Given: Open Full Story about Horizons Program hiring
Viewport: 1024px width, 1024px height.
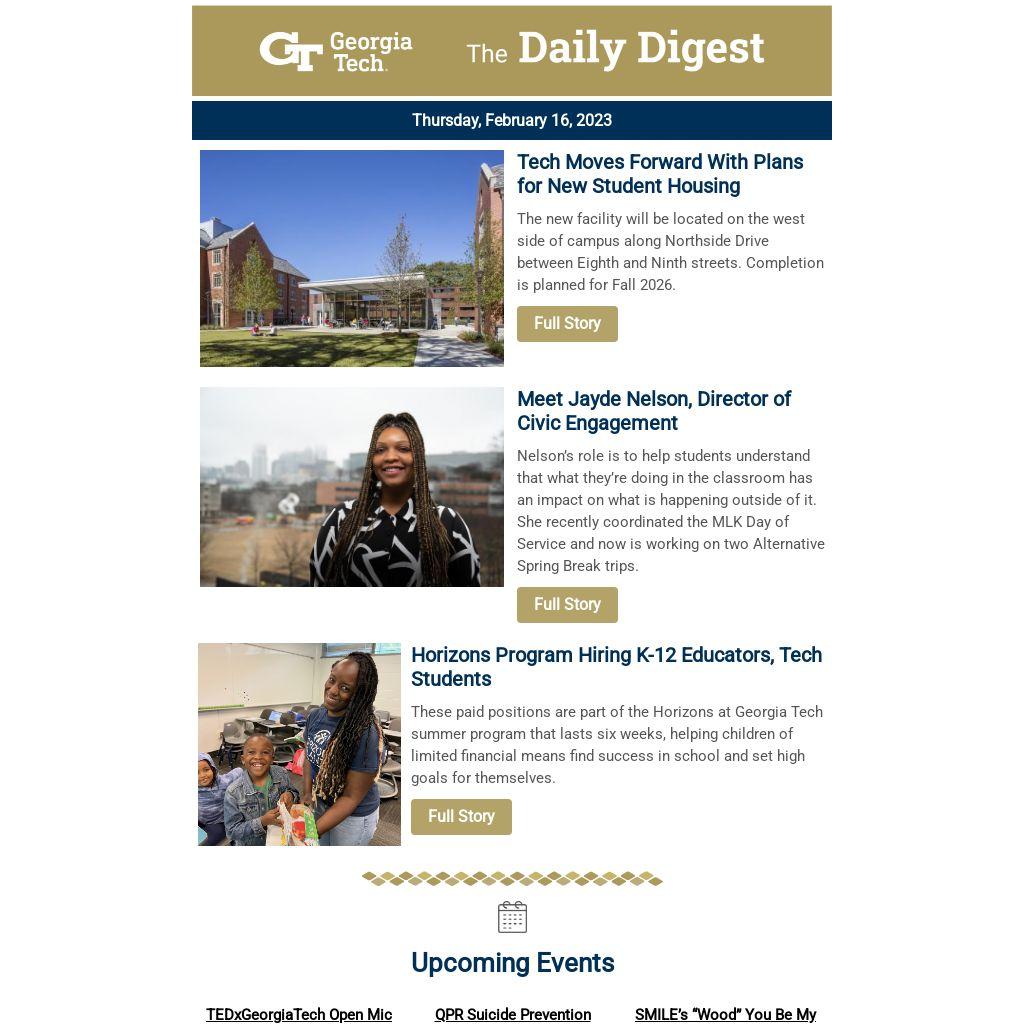Looking at the screenshot, I should (461, 817).
